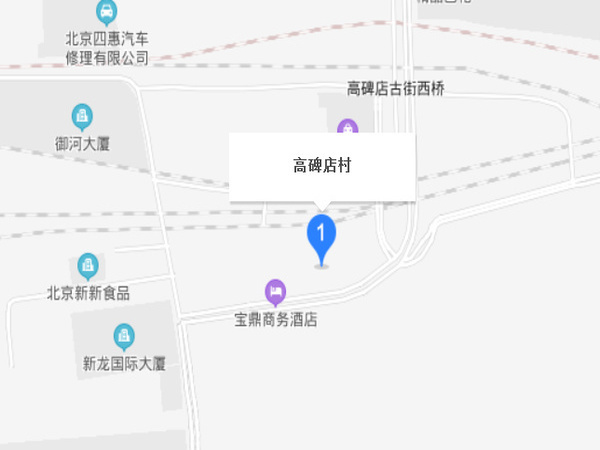Tap the blue location marker numbered 1

click(320, 236)
